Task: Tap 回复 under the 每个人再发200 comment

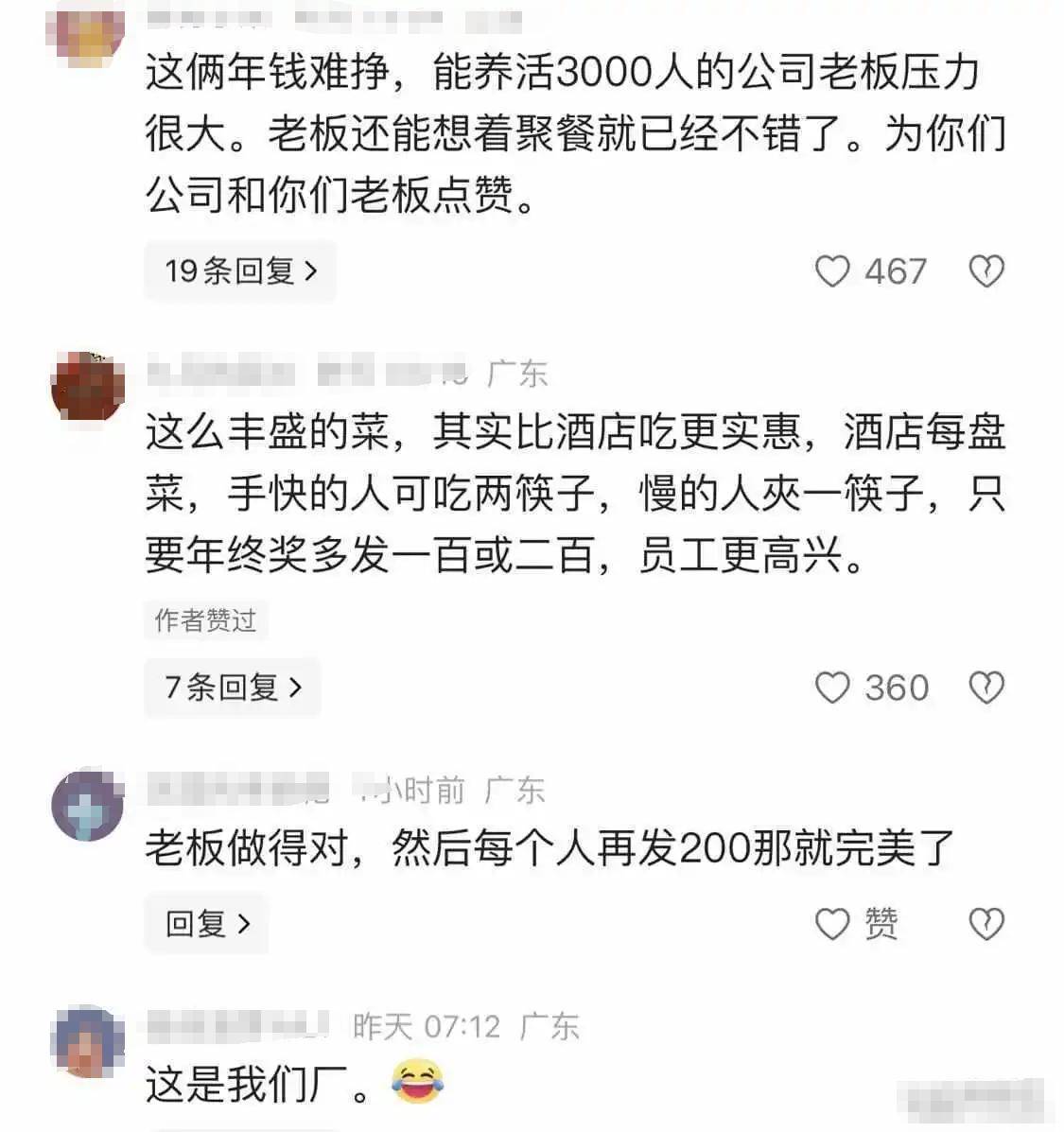Action: pos(207,924)
